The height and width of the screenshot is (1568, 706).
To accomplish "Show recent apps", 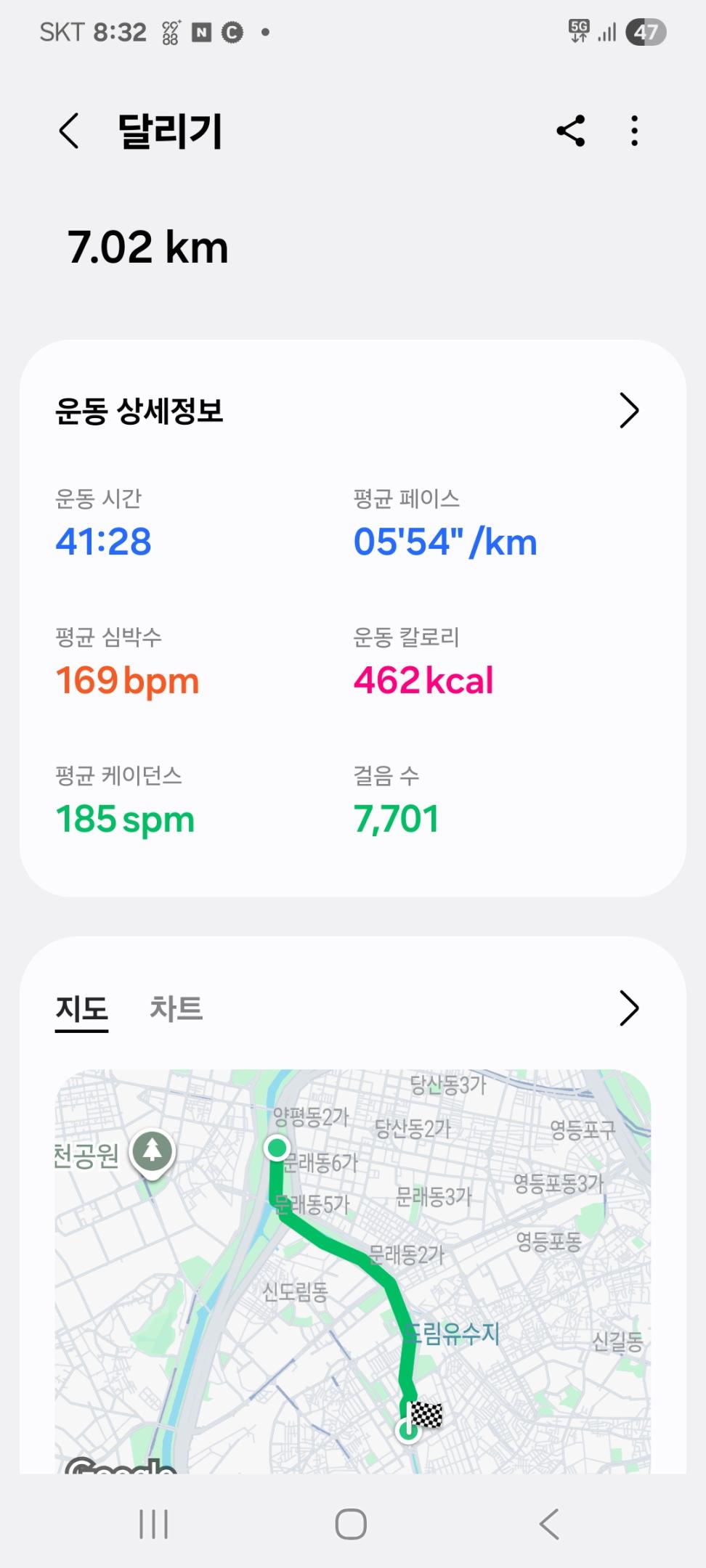I will pyautogui.click(x=153, y=1524).
